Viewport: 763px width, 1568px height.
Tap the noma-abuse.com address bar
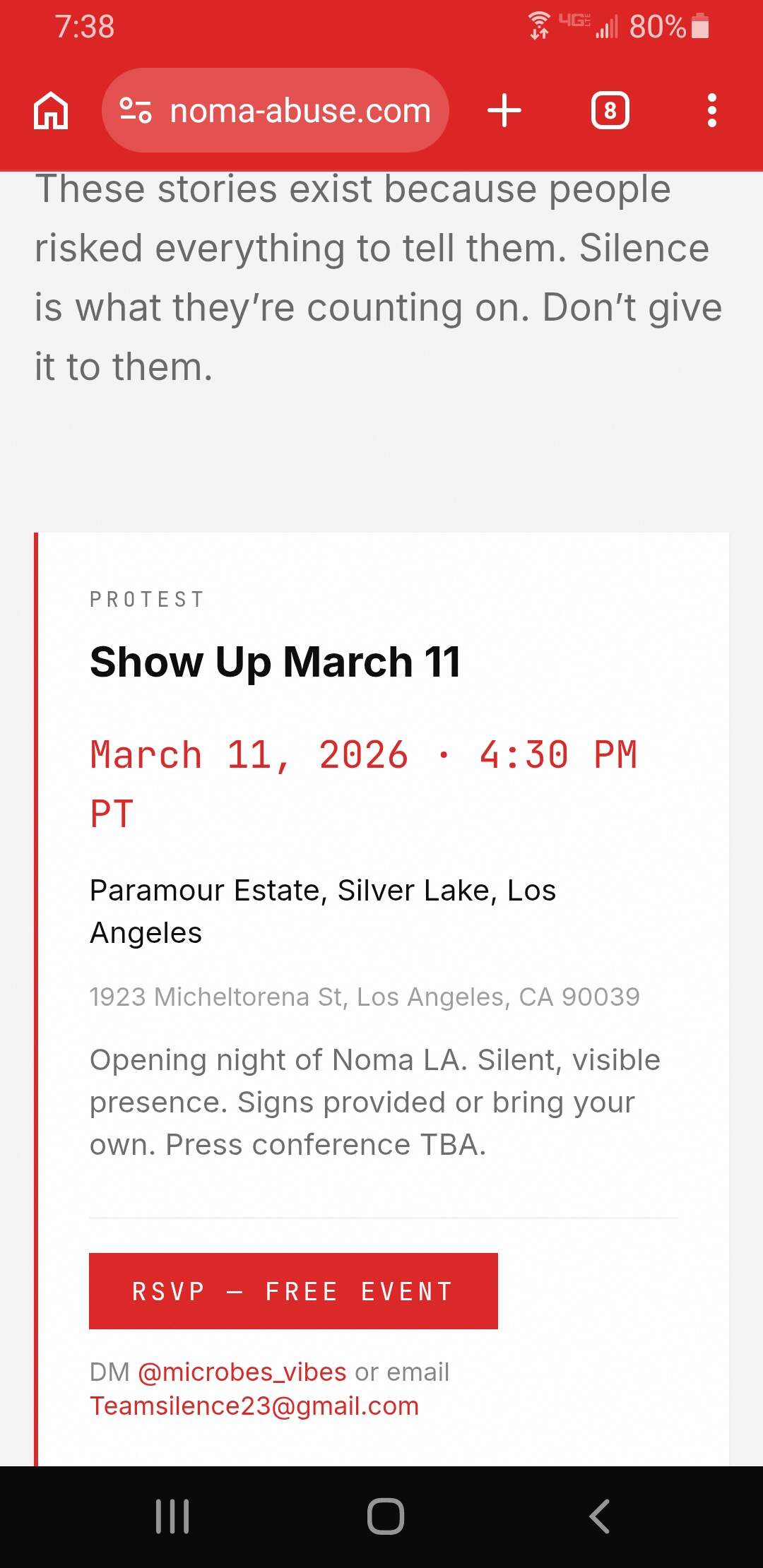pos(300,111)
